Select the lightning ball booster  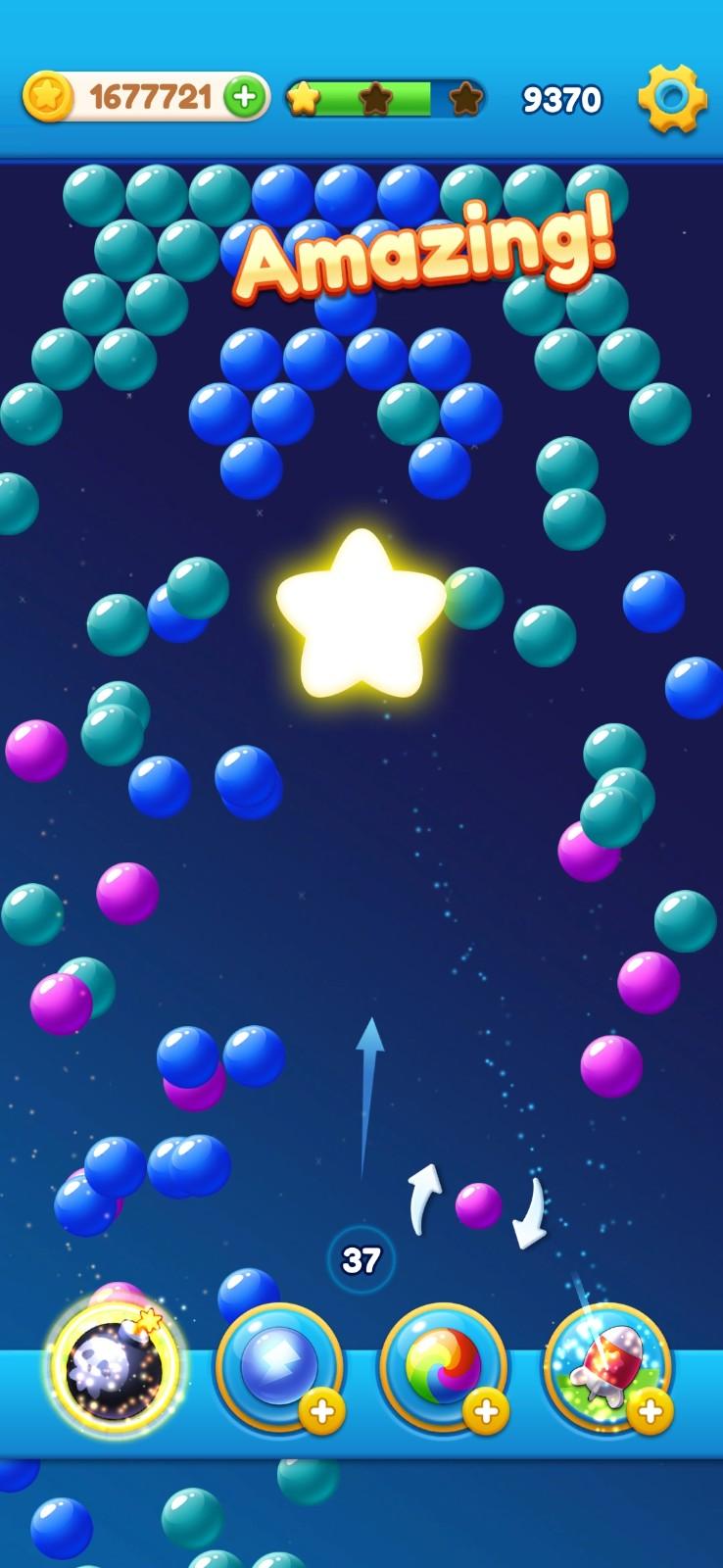coord(279,1367)
